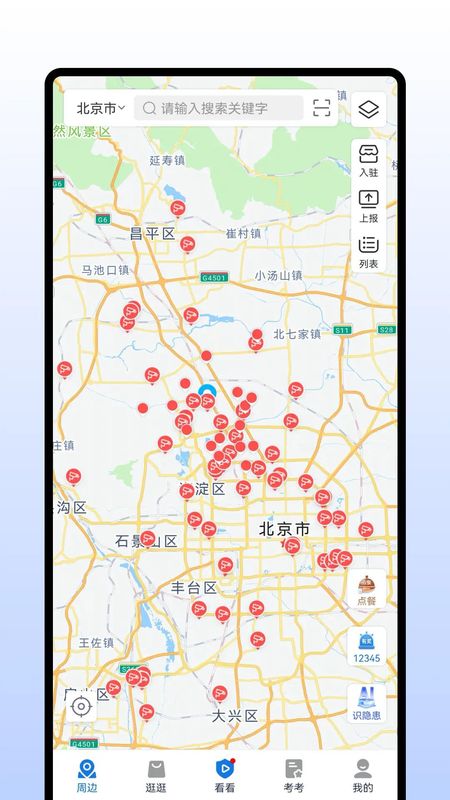Tap the 入驻 button
This screenshot has width=450, height=800.
pos(368,161)
